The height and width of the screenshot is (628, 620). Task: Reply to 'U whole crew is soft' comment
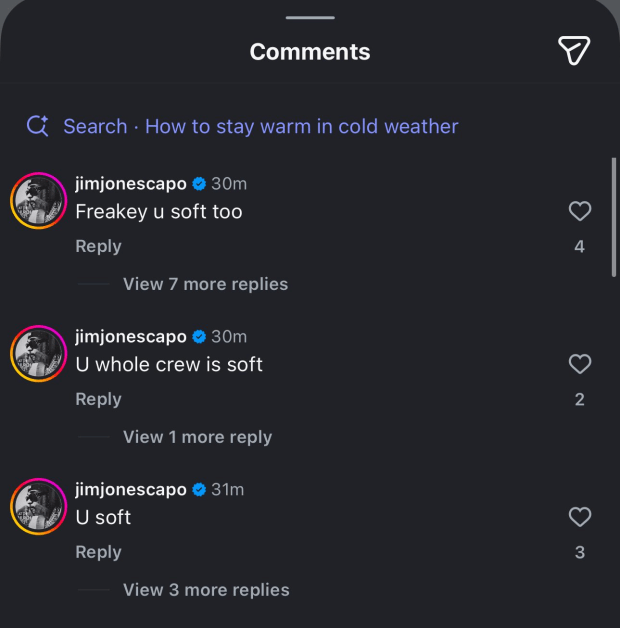tap(98, 399)
